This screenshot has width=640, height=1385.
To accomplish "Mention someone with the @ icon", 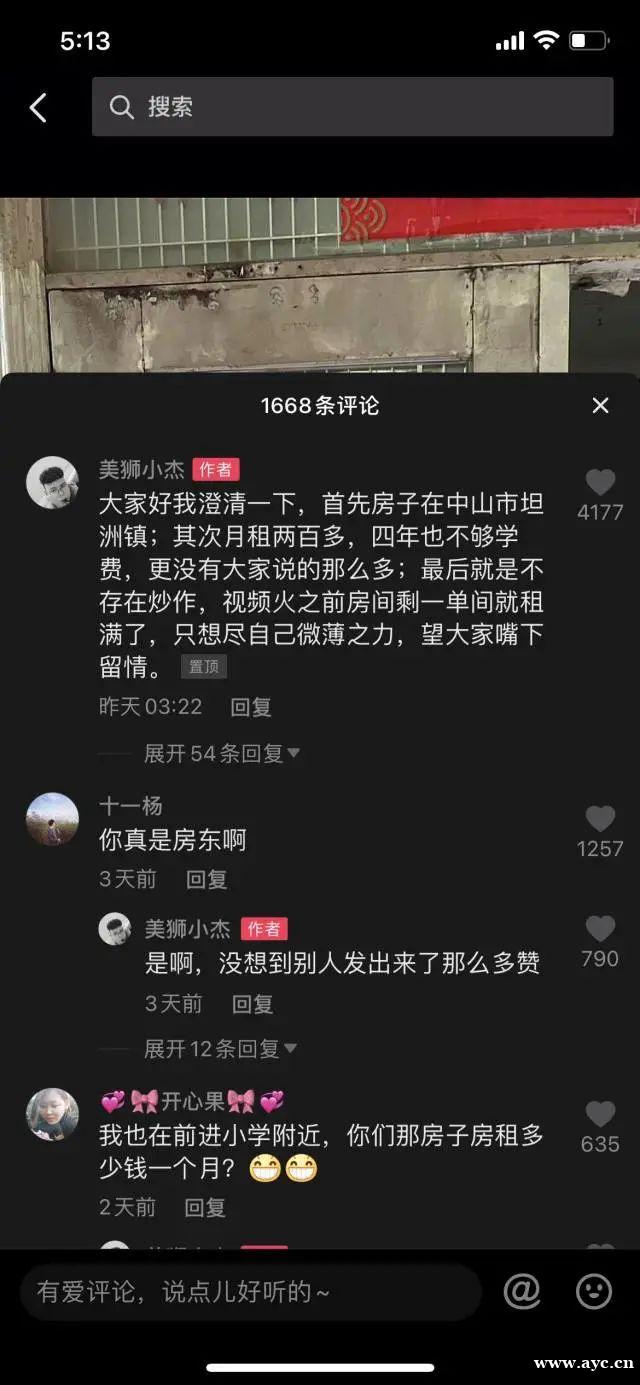I will pyautogui.click(x=522, y=1292).
